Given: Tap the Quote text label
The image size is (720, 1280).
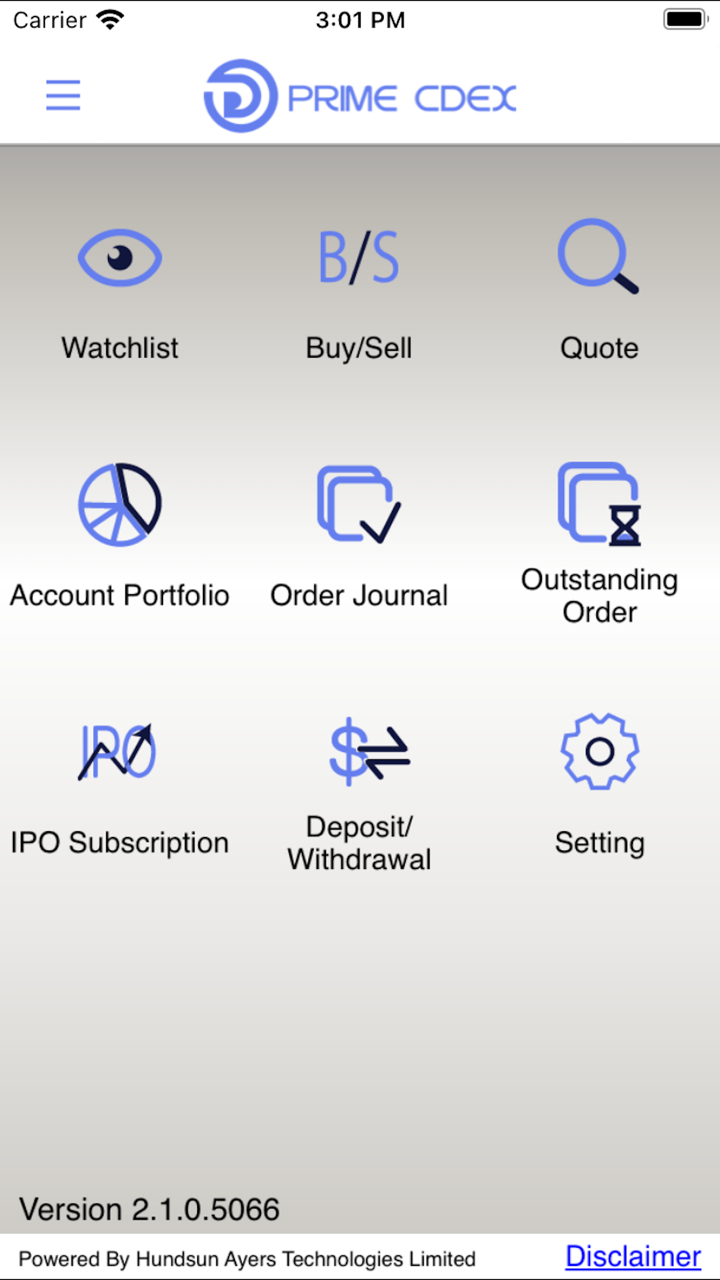Looking at the screenshot, I should pos(598,347).
